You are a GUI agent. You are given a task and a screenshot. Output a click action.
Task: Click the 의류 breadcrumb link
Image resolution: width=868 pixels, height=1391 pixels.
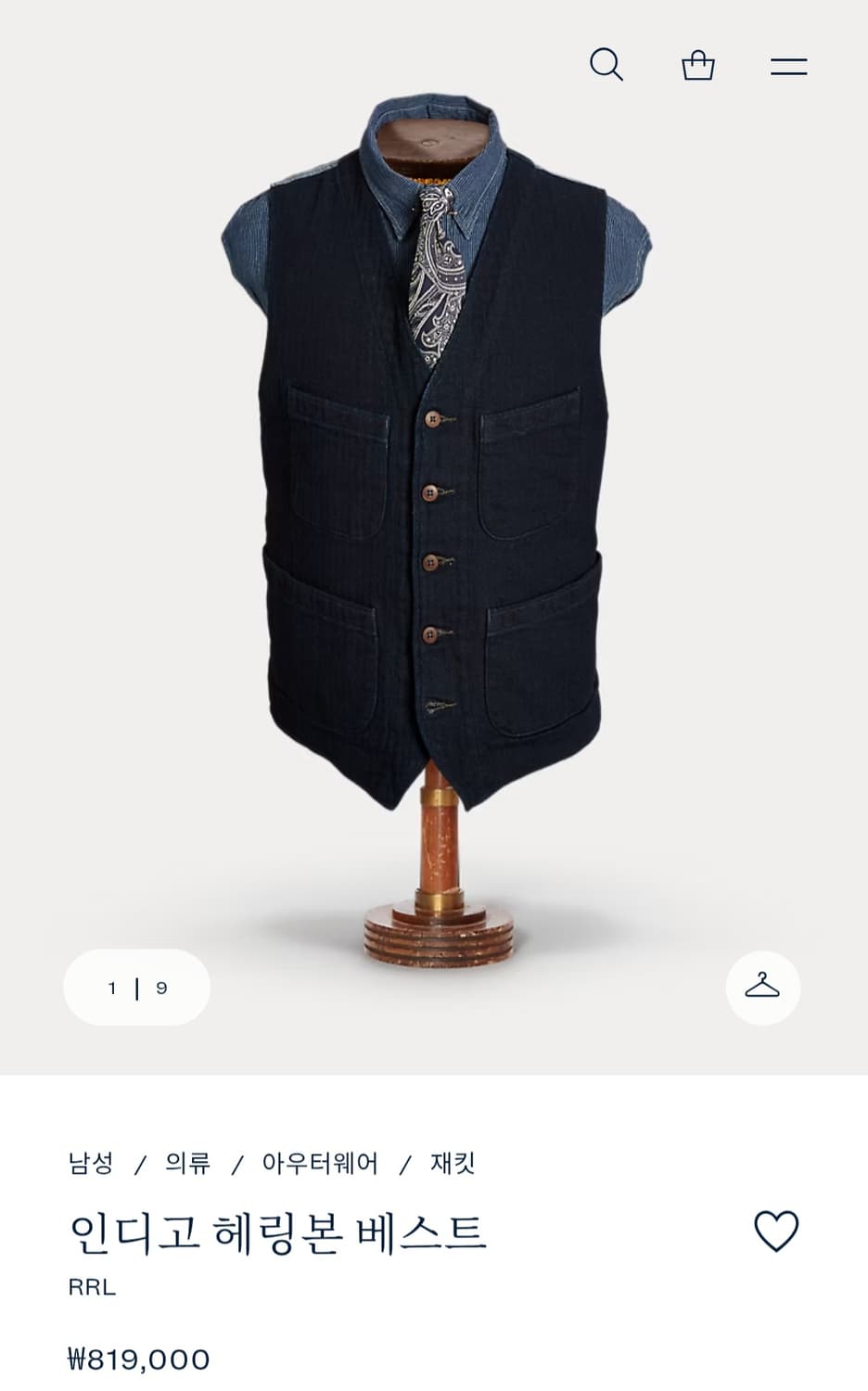[186, 1163]
